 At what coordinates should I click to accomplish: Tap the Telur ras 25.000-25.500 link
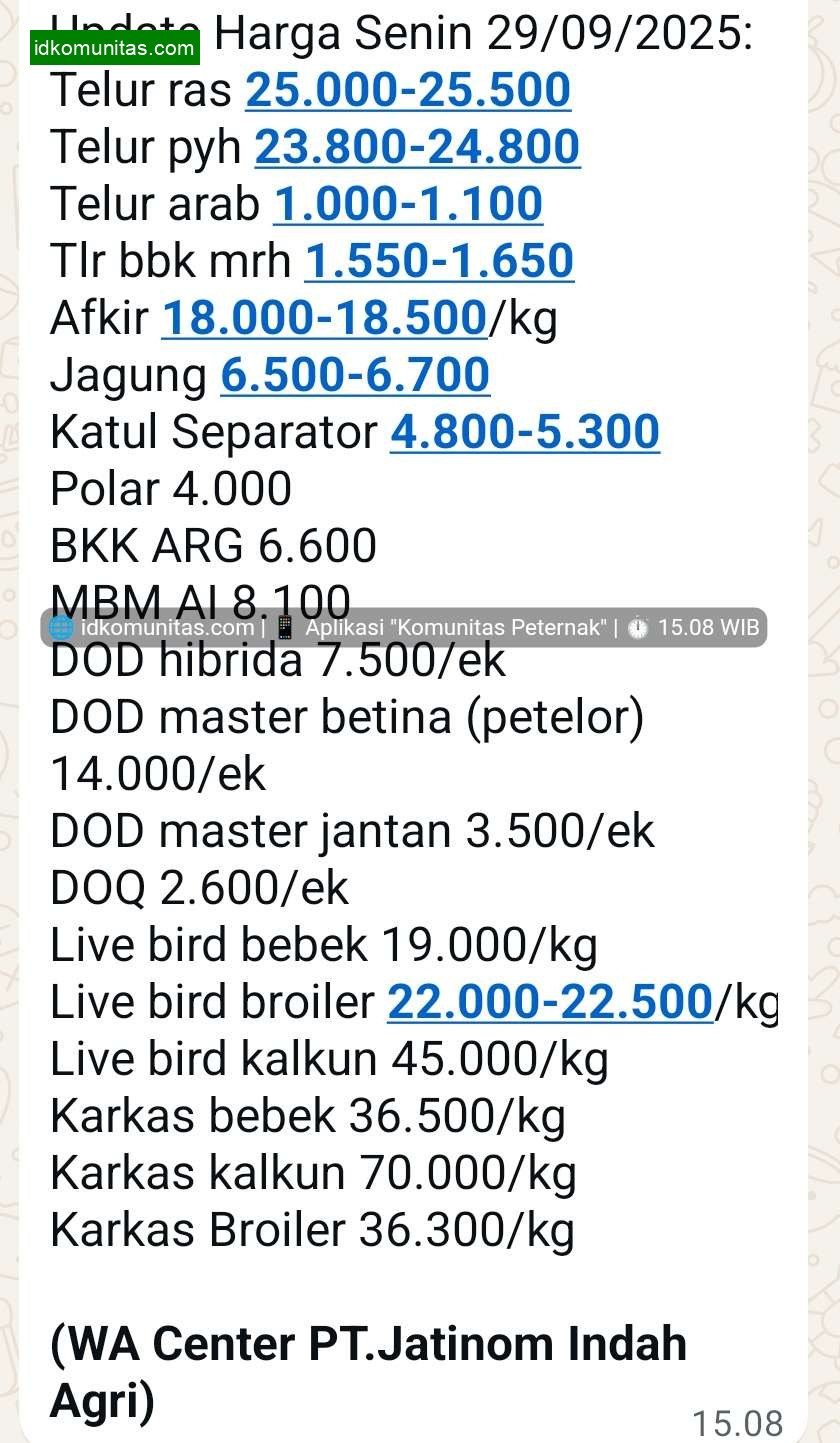pyautogui.click(x=408, y=90)
